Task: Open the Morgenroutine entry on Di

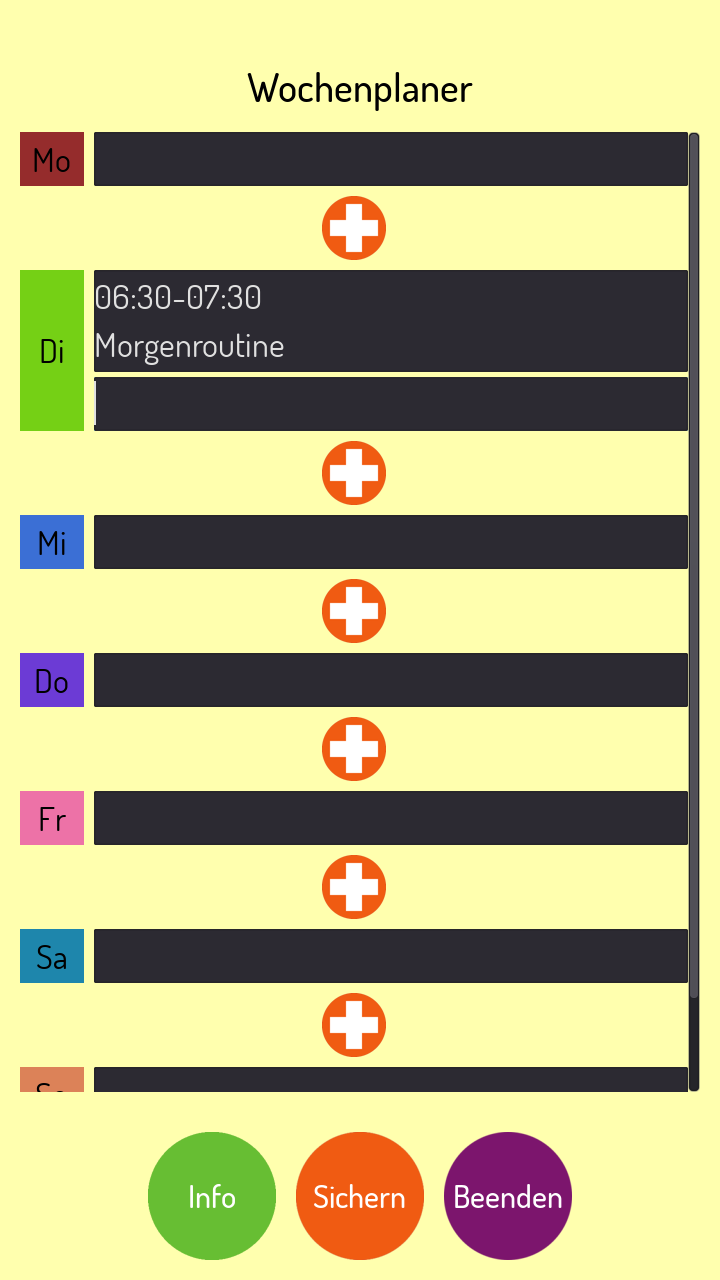Action: coord(391,321)
